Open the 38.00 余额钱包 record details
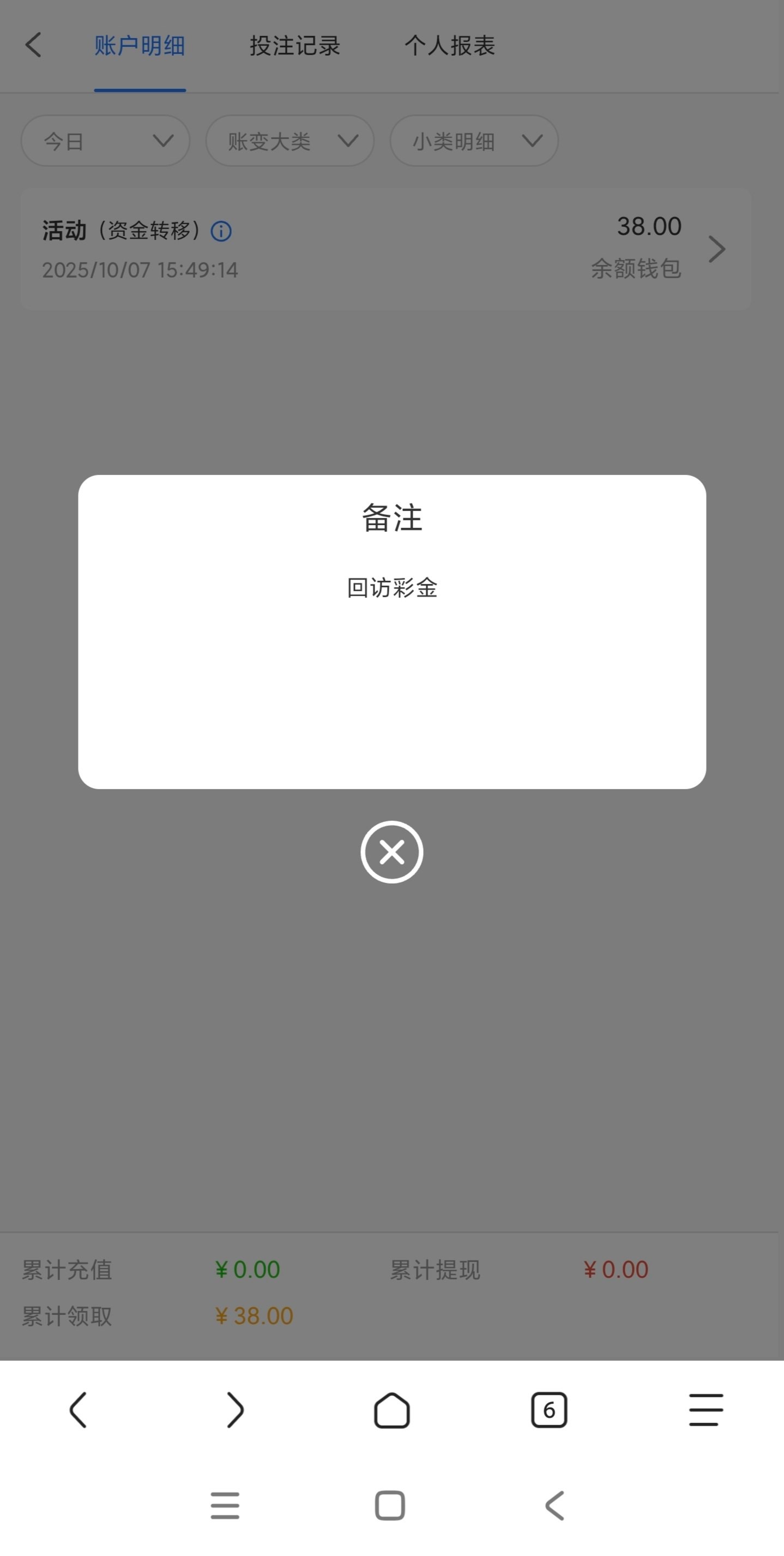Viewport: 784px width, 1556px height. coord(716,249)
